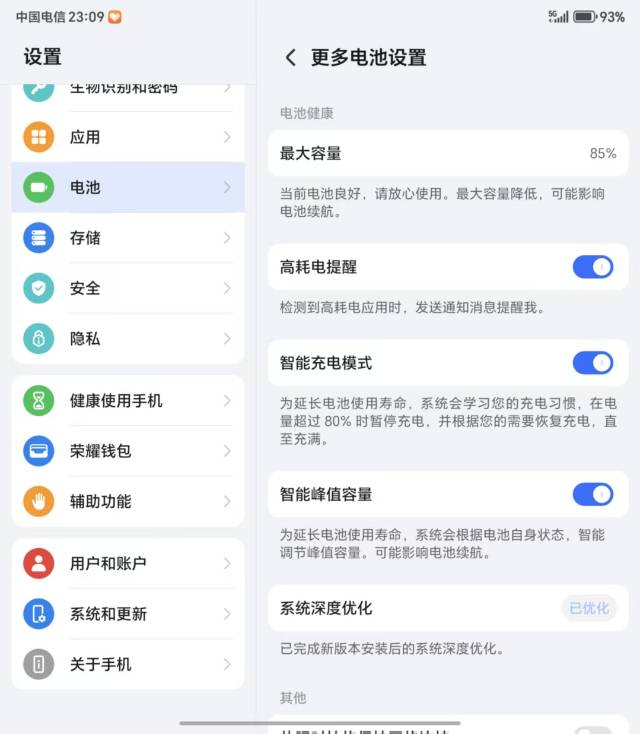Tap the 已优化 button

588,608
